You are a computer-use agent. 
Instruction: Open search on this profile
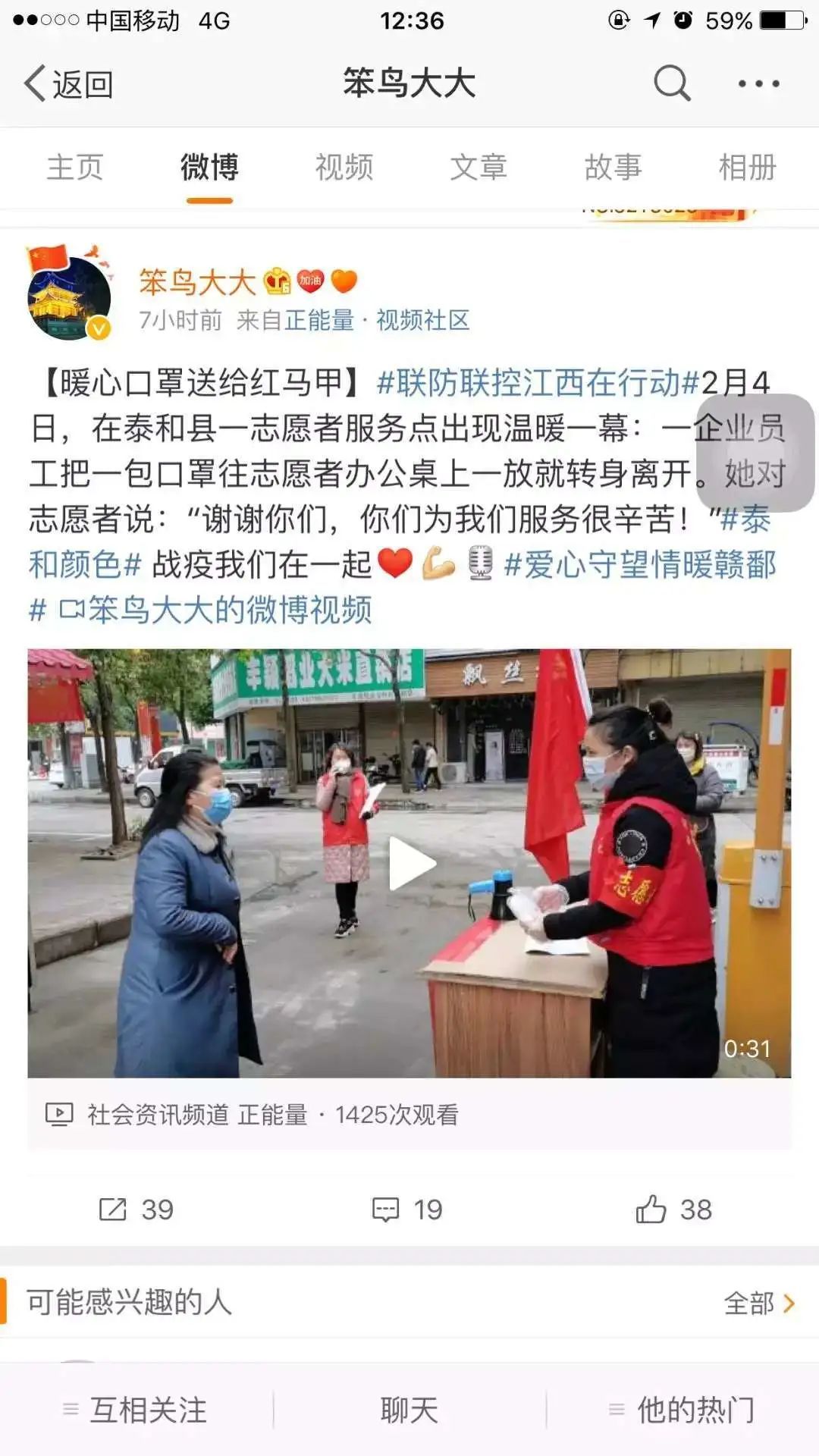(672, 83)
